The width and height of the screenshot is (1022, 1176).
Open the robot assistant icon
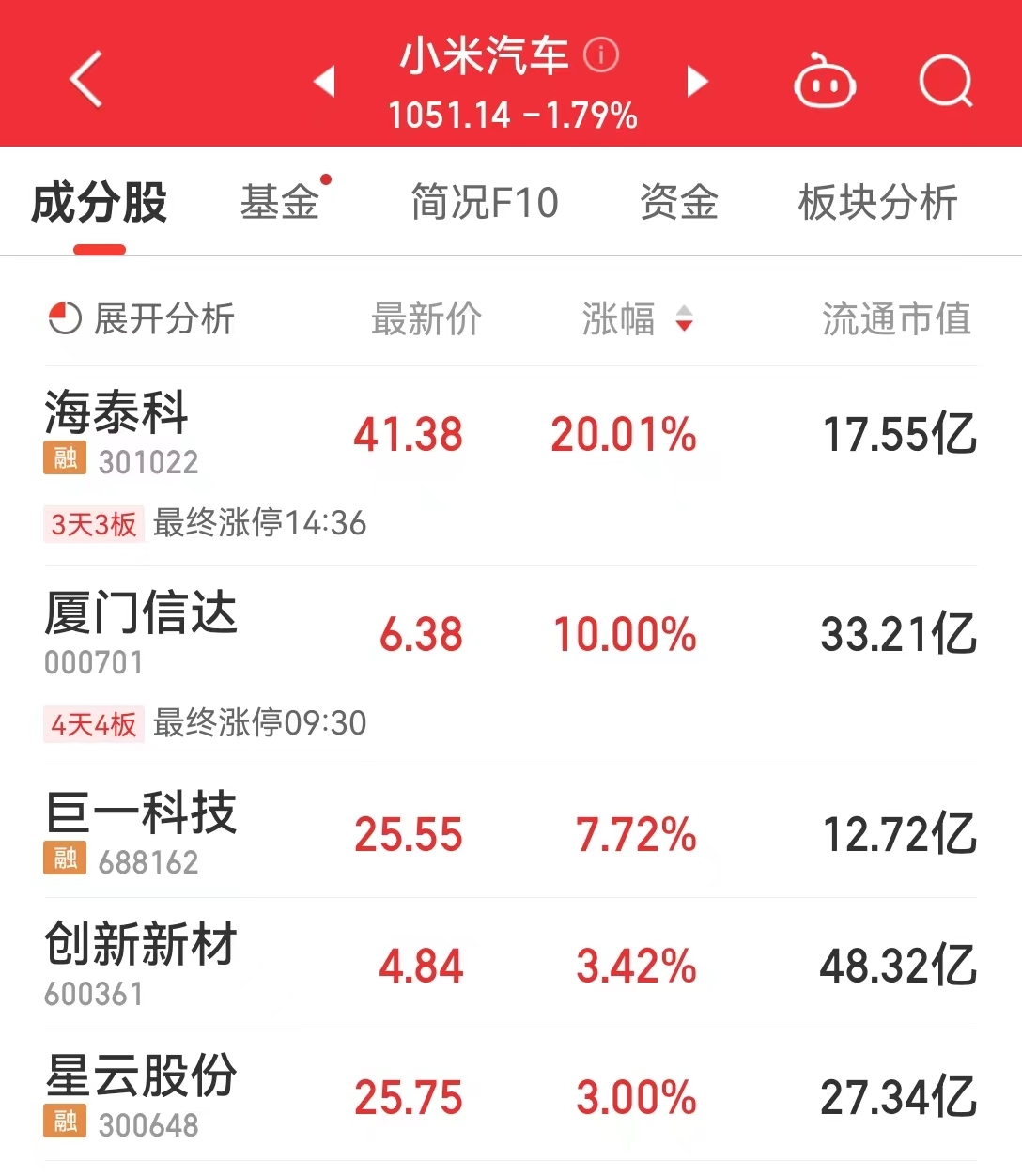[824, 83]
